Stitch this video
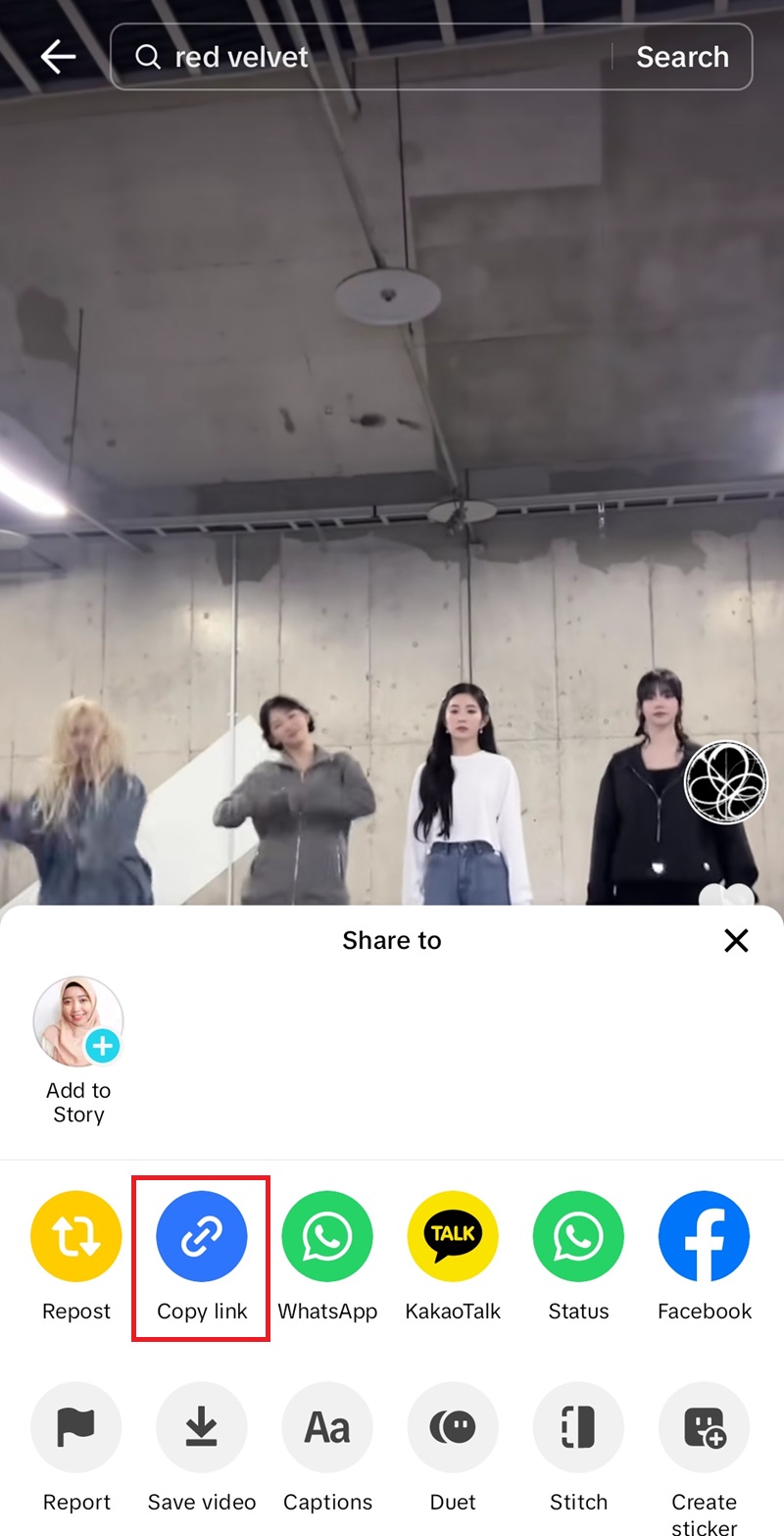Viewport: 784px width, 1536px height. point(578,1428)
